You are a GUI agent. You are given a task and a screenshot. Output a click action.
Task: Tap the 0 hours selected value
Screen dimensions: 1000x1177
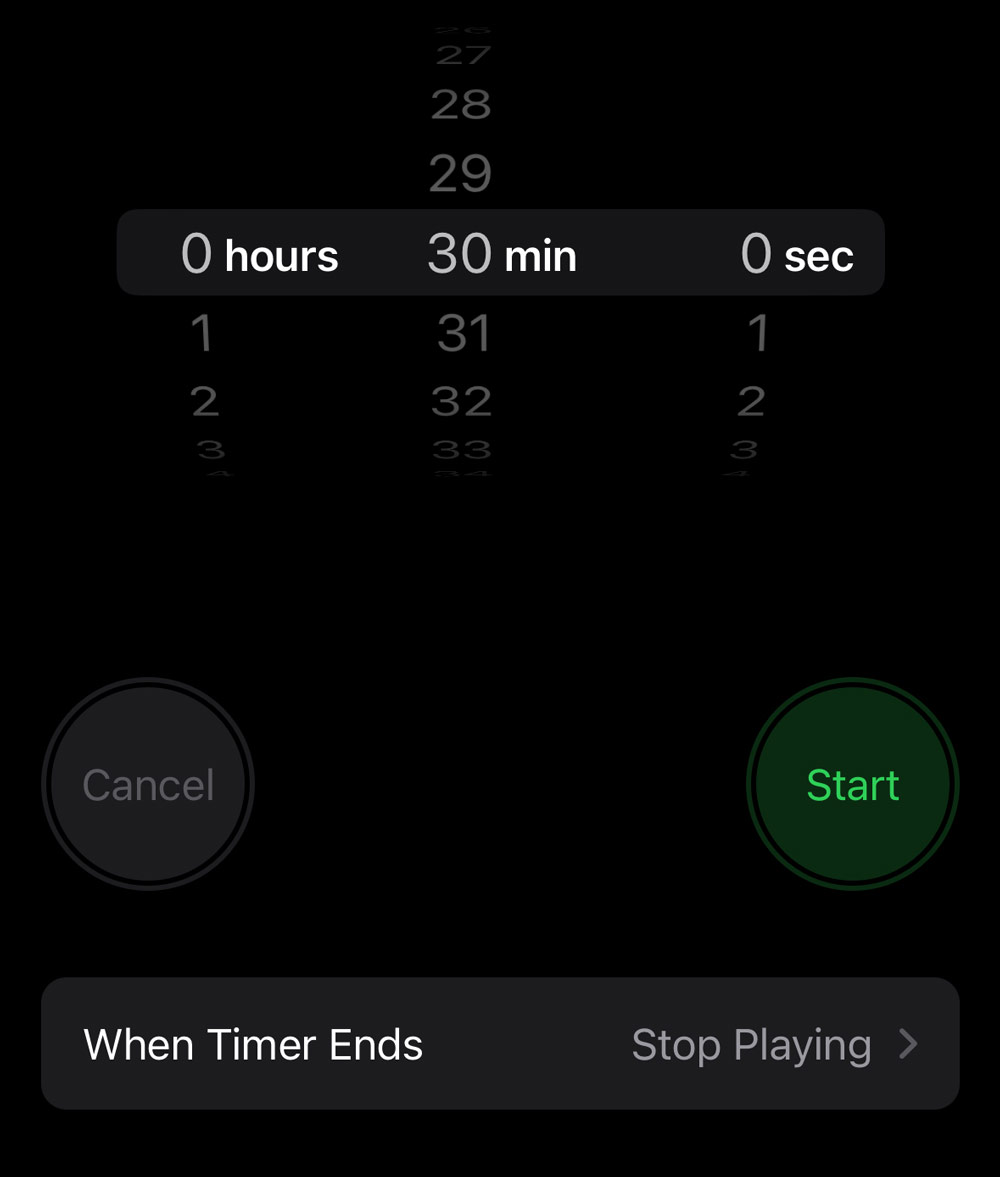(x=260, y=253)
